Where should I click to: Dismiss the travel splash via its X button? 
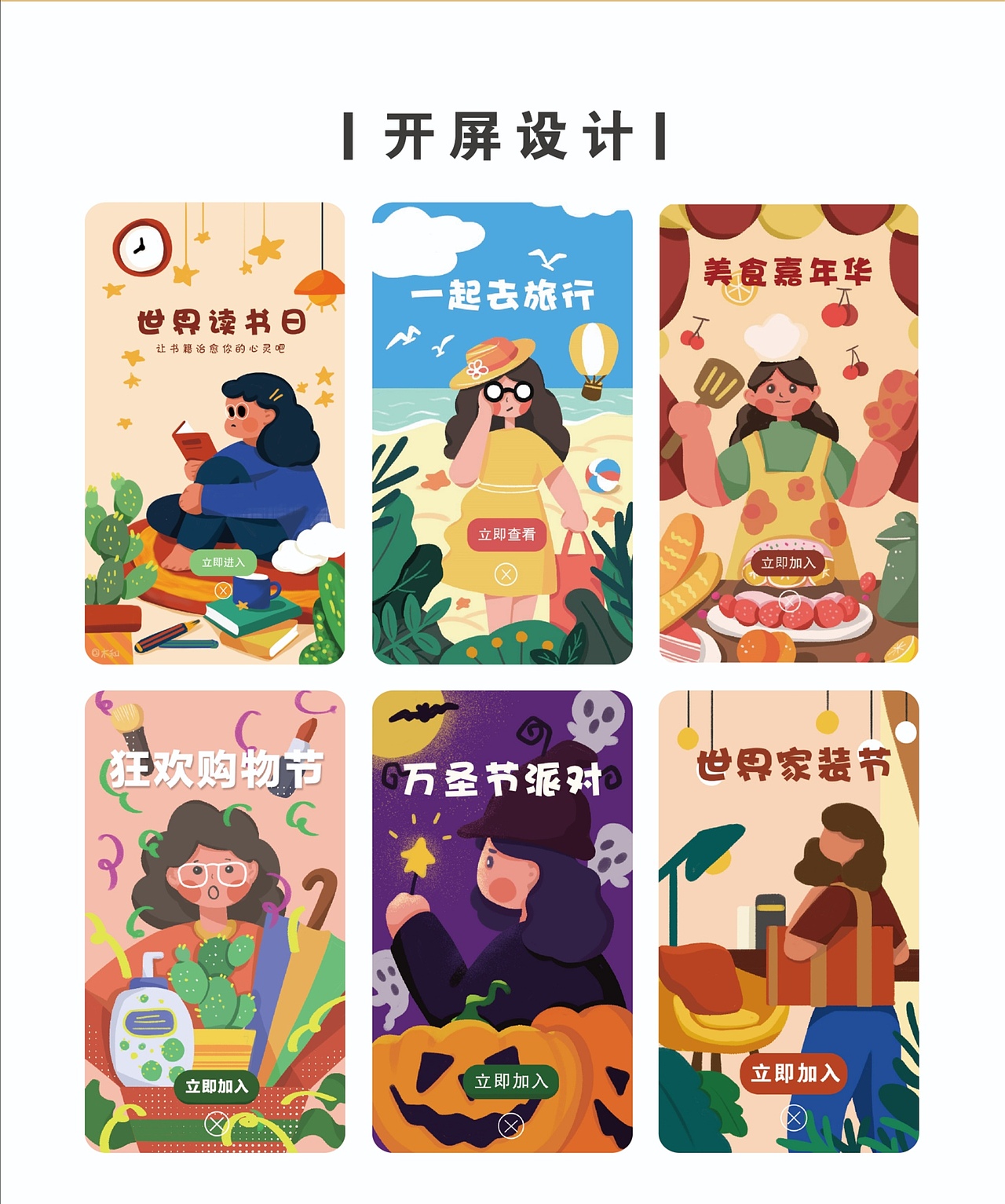[x=505, y=574]
